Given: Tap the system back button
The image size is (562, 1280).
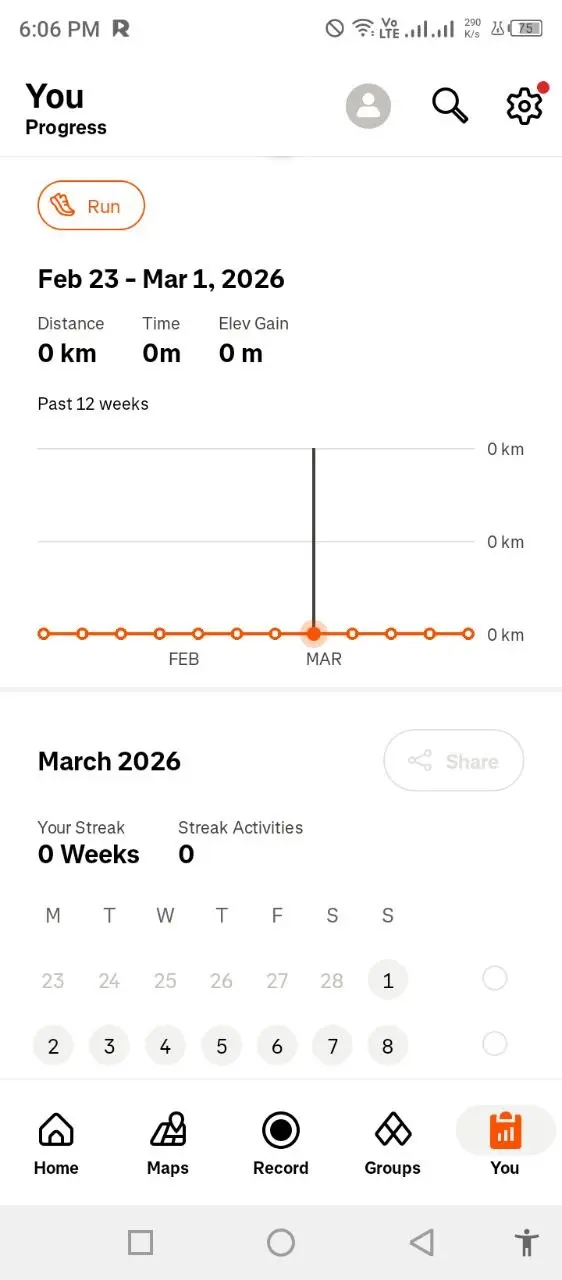Looking at the screenshot, I should (422, 1242).
